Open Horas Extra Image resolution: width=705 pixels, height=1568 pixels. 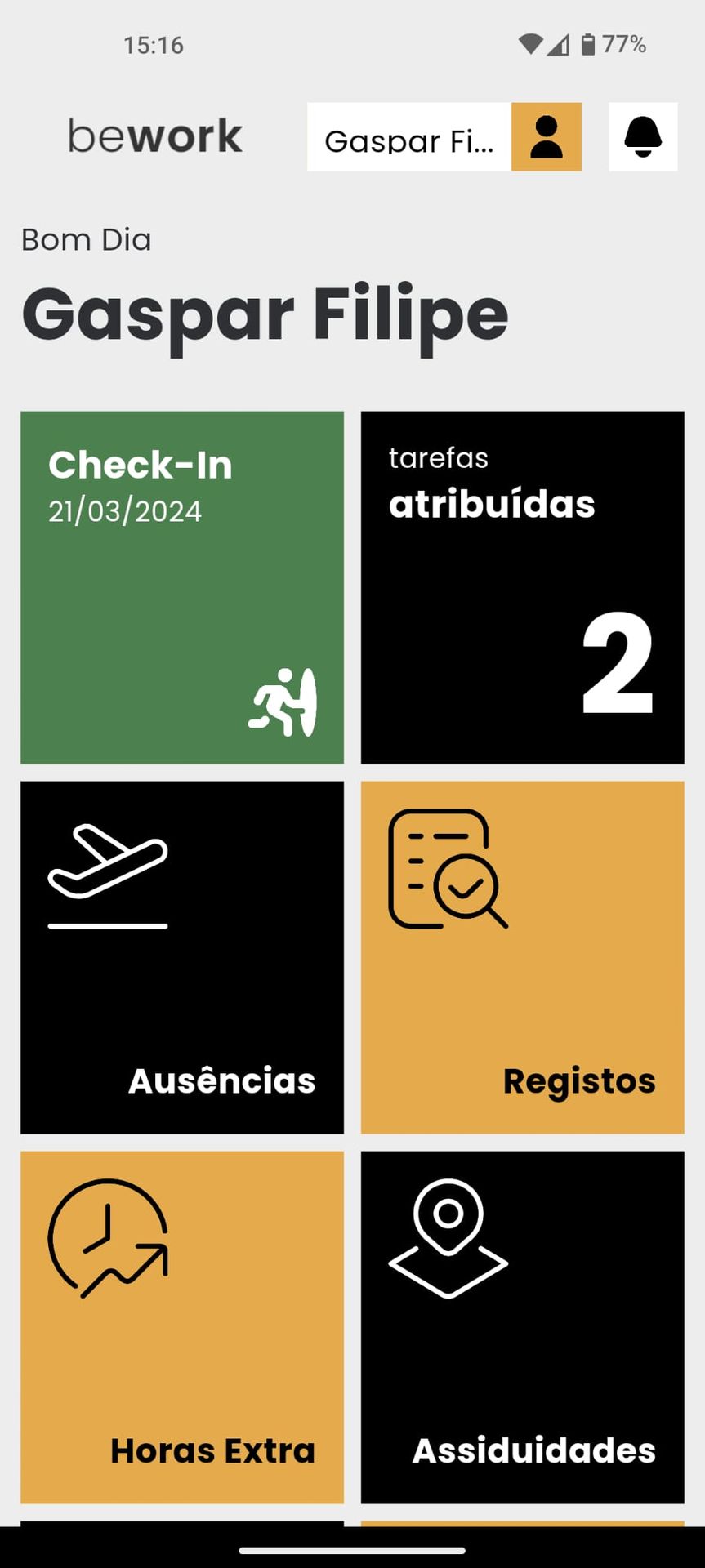pyautogui.click(x=182, y=1327)
